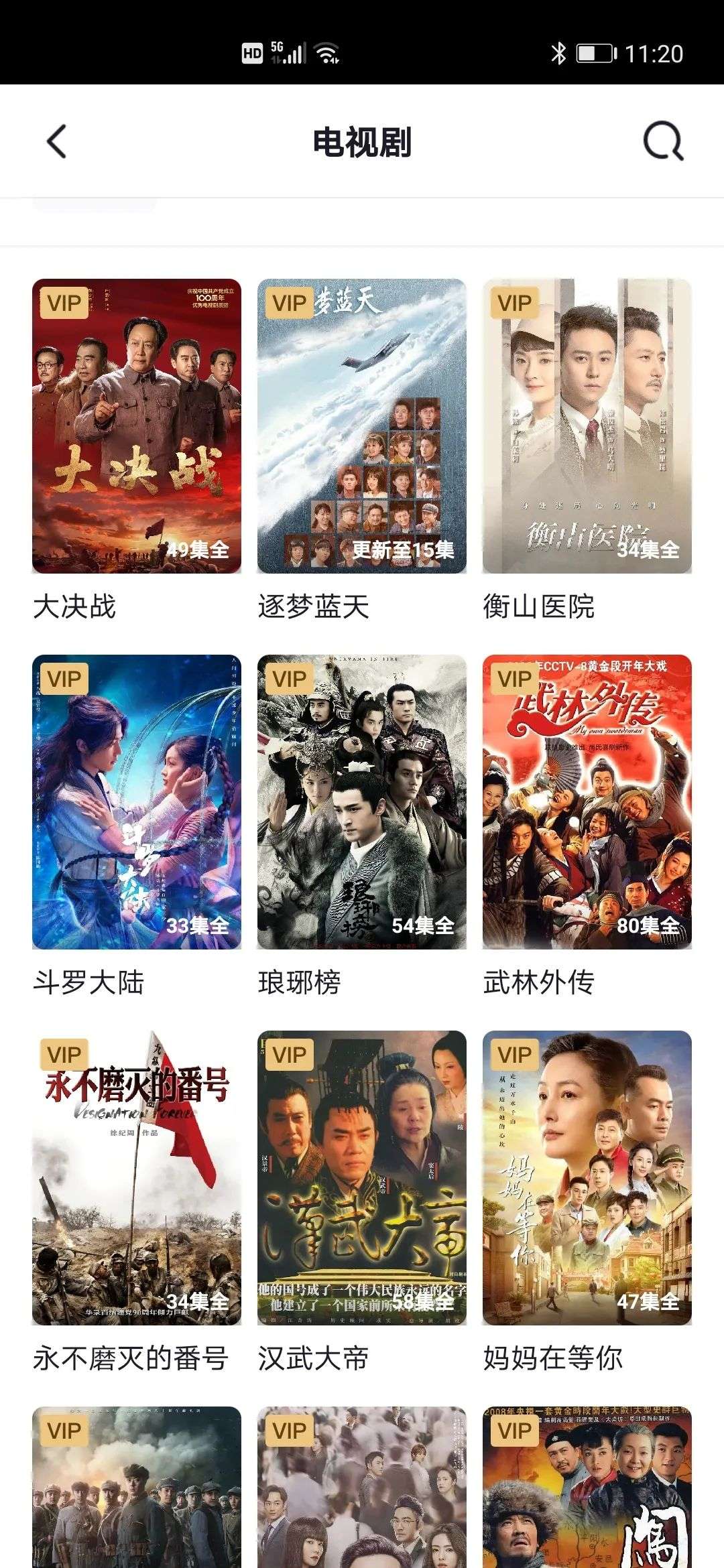Open 永不磨灭的番号 series
The height and width of the screenshot is (1568, 724).
click(x=137, y=1178)
